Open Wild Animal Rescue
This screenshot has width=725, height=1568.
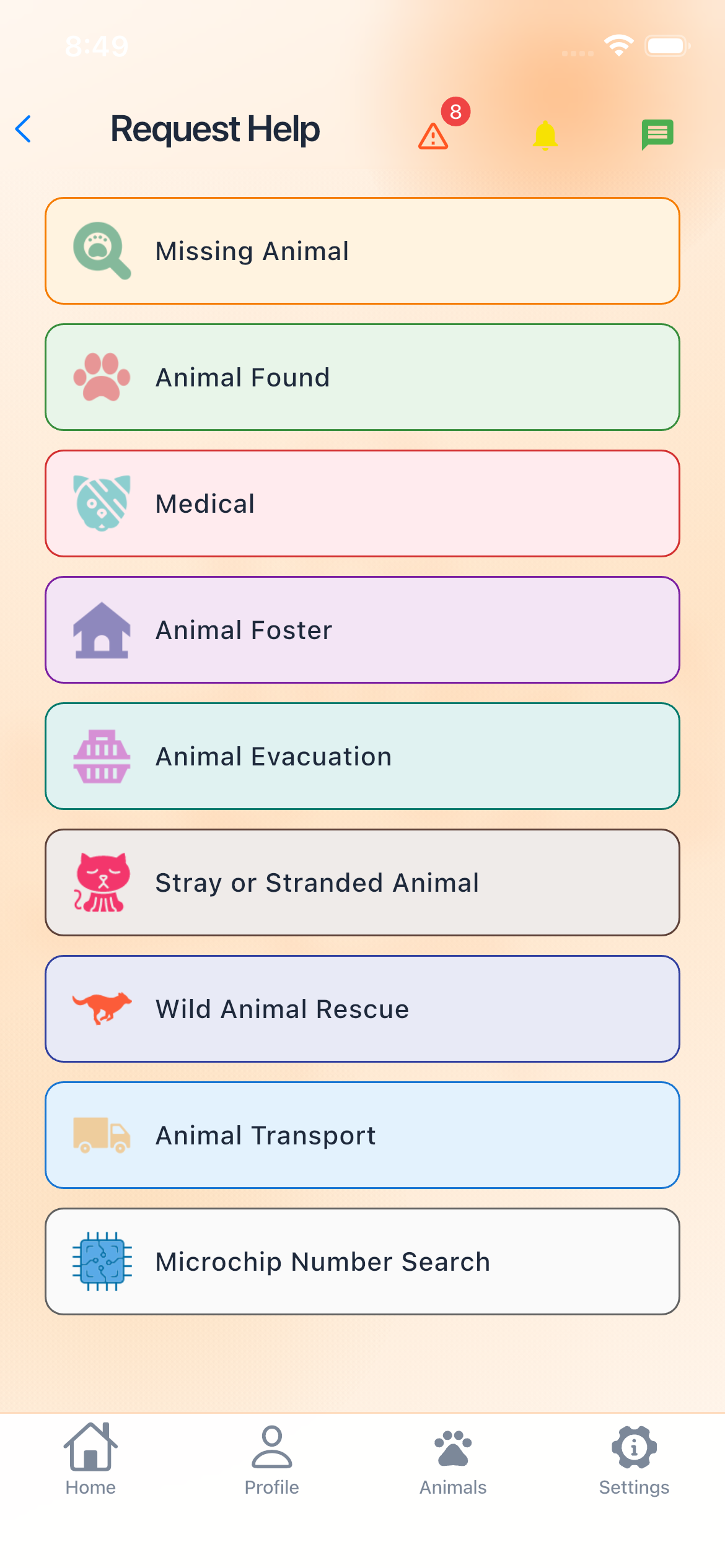(x=362, y=1009)
